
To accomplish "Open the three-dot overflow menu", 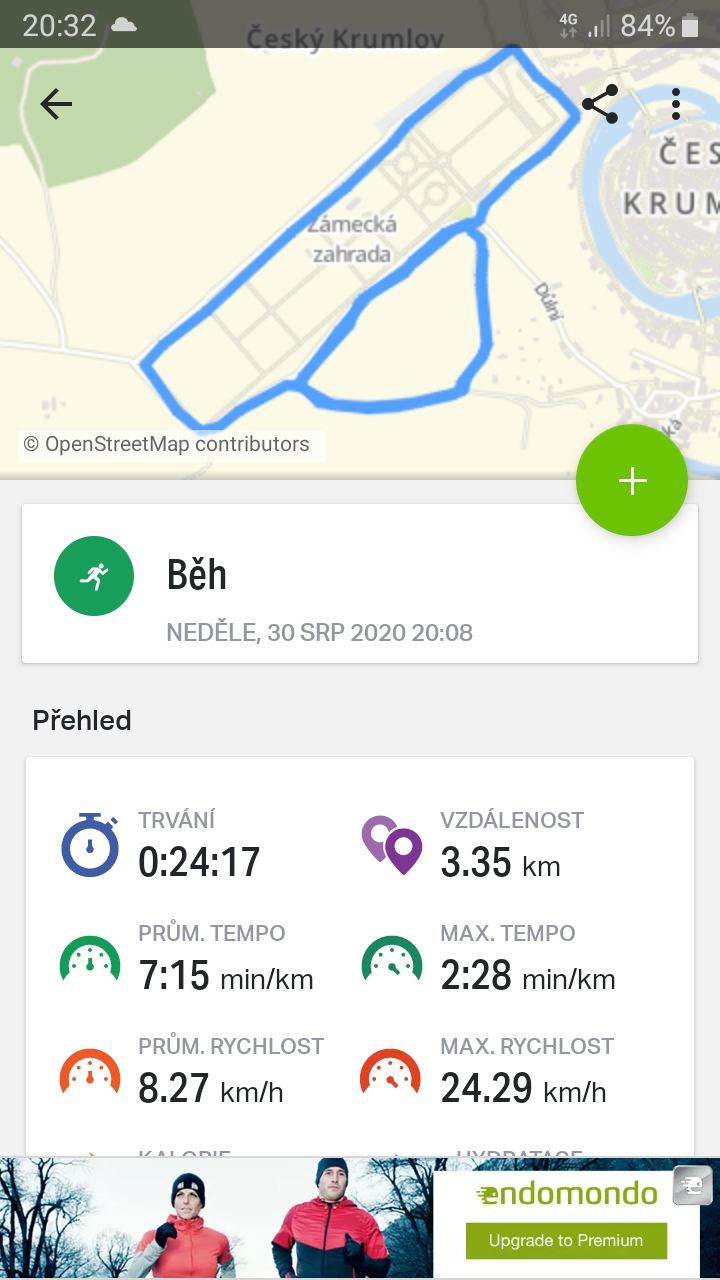I will click(676, 104).
